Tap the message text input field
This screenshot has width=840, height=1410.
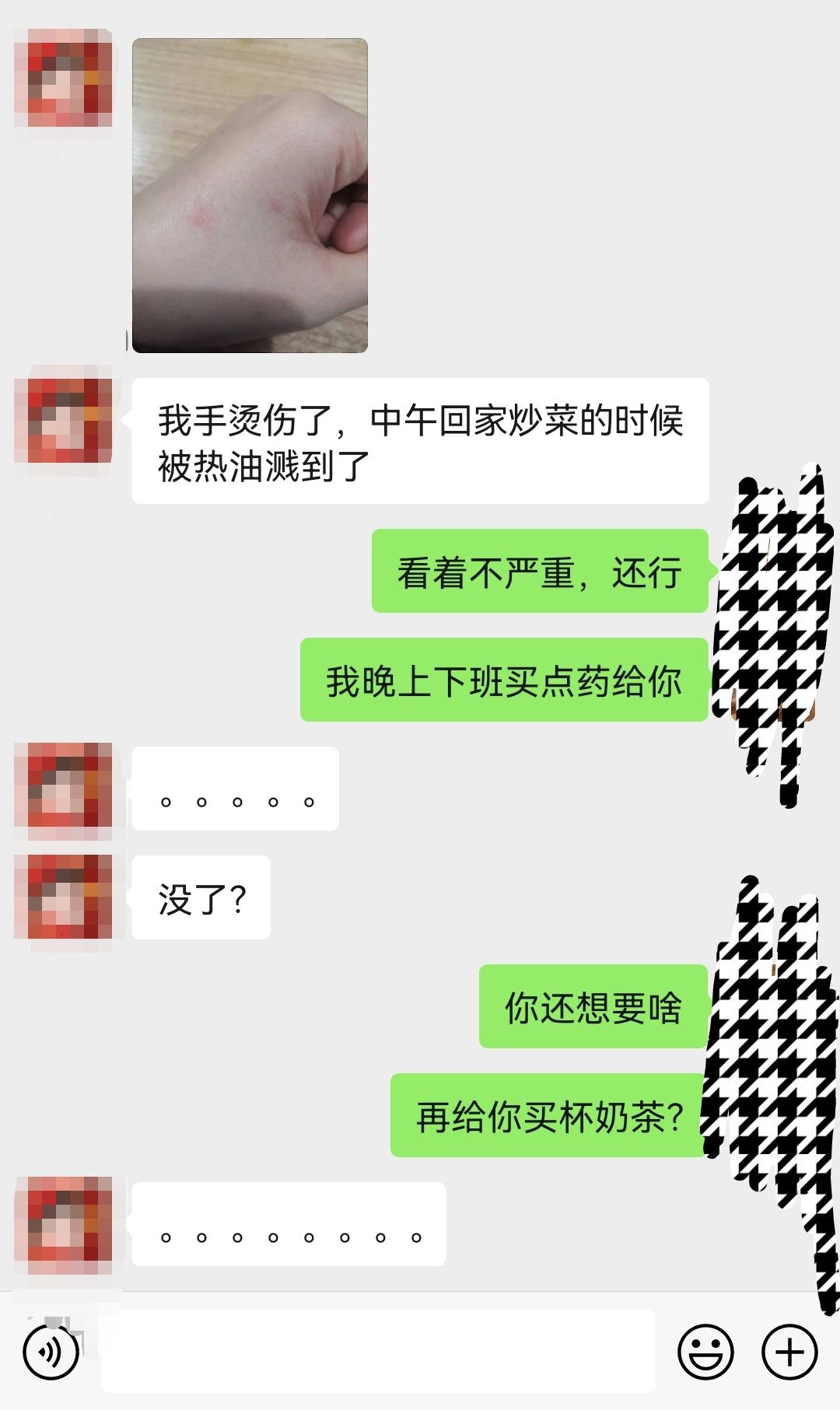tap(377, 1352)
